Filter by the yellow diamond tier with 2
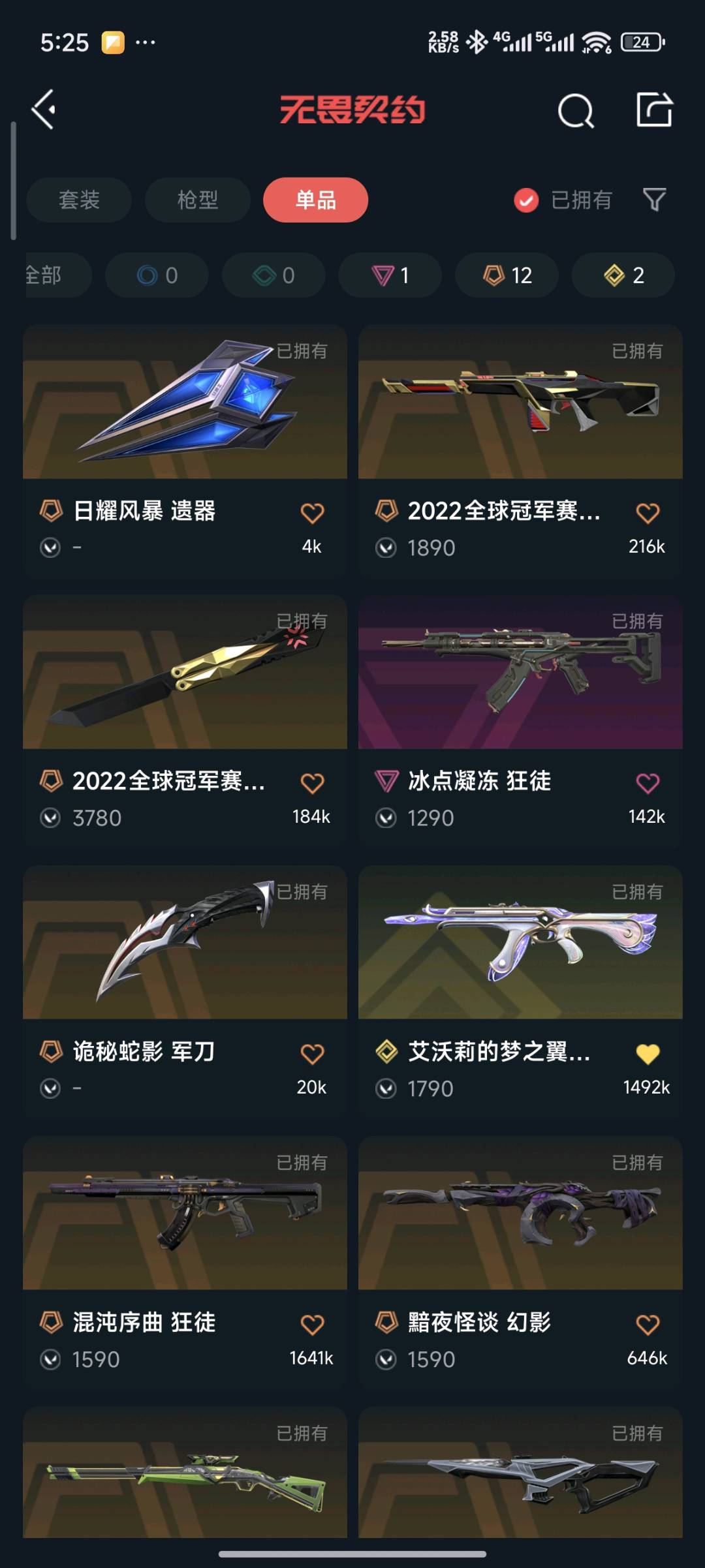This screenshot has width=705, height=1568. click(623, 275)
